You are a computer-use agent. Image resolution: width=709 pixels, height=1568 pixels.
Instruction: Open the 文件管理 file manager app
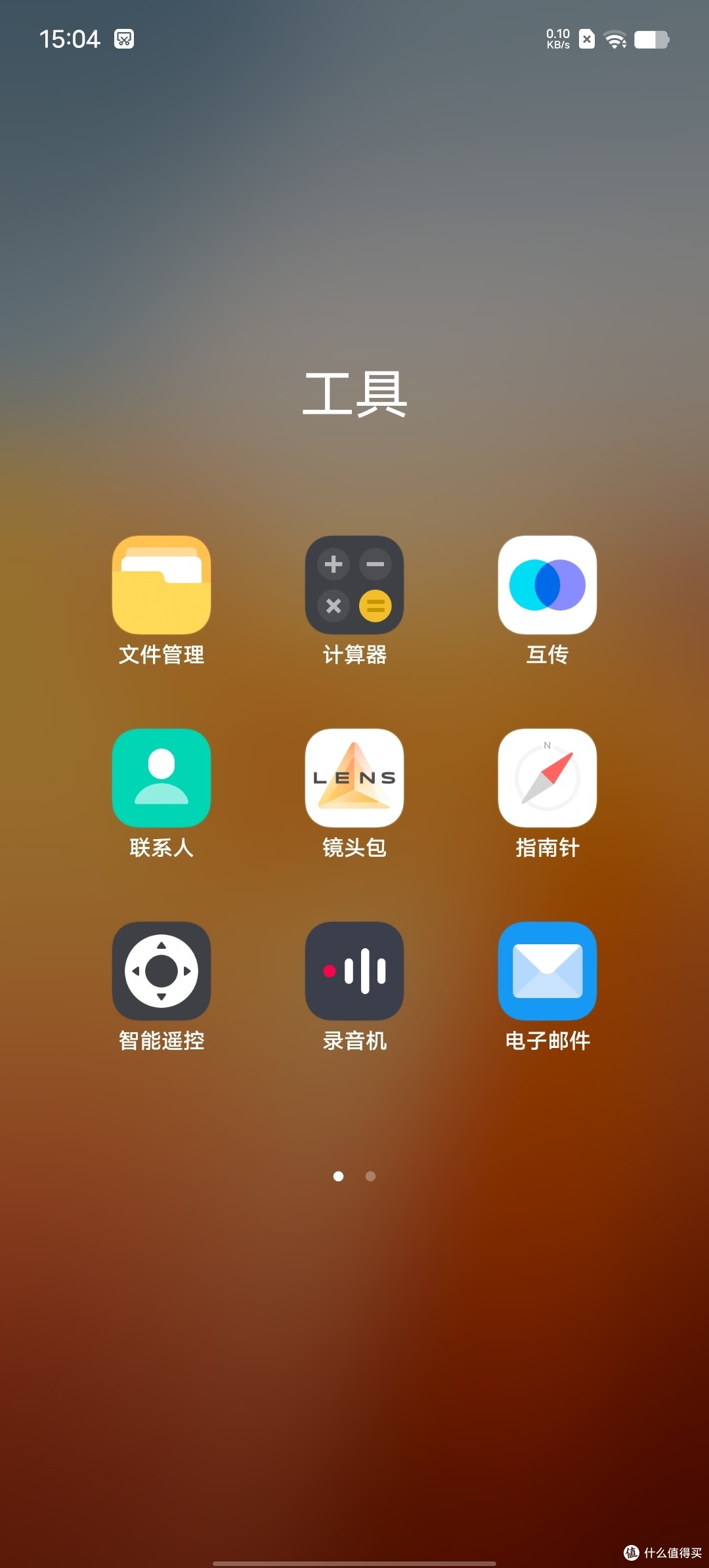161,585
